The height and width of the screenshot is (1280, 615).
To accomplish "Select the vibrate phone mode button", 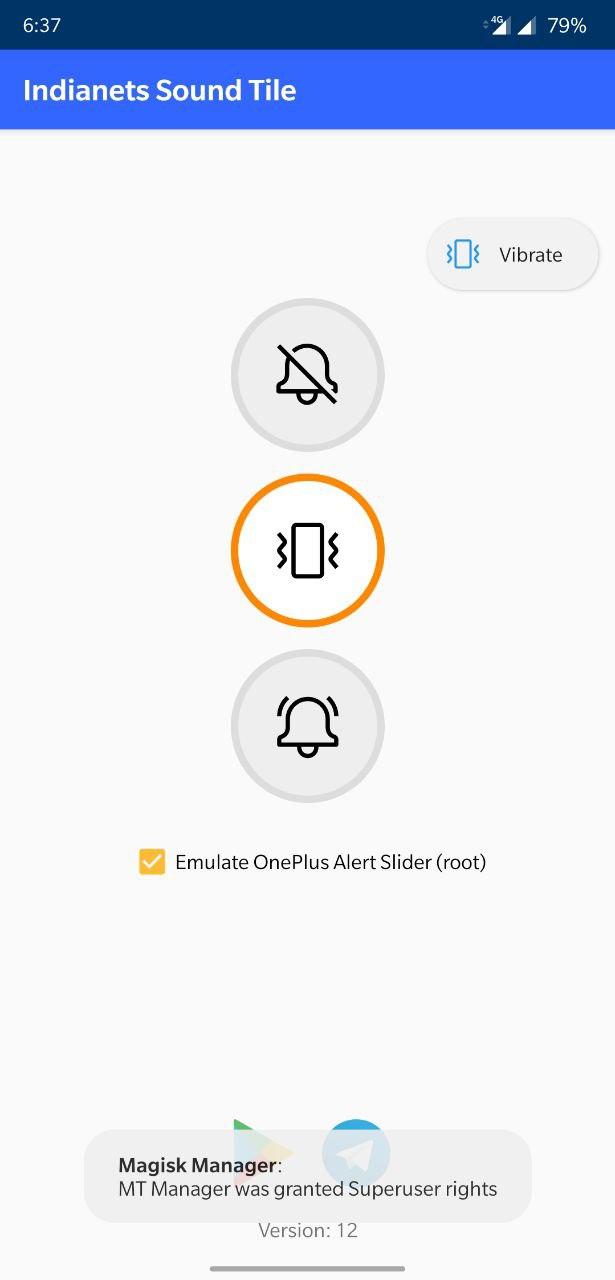I will pos(308,551).
